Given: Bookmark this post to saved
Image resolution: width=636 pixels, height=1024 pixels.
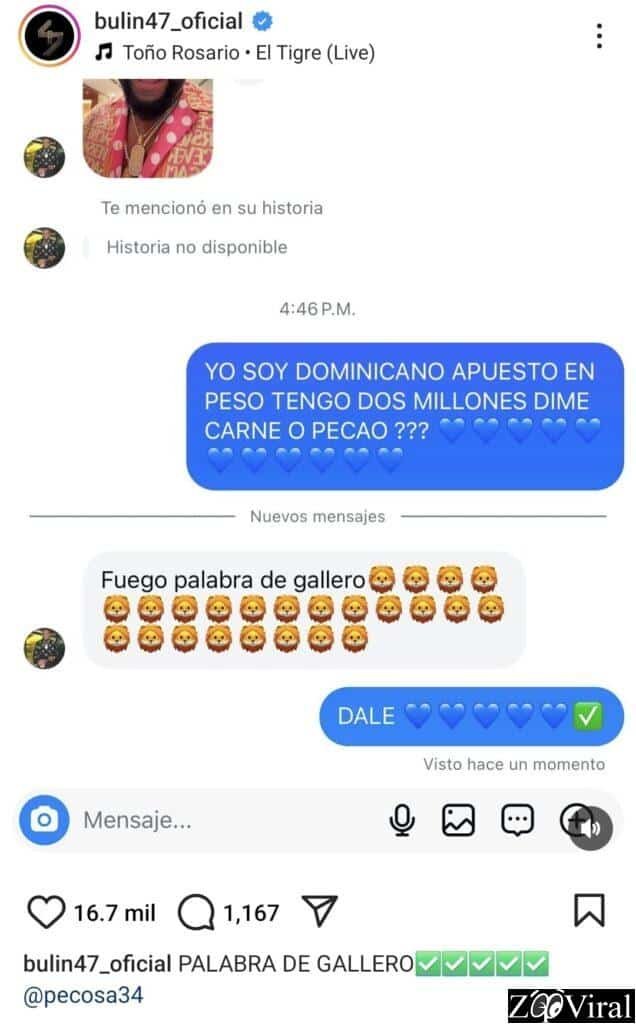Looking at the screenshot, I should tap(589, 910).
